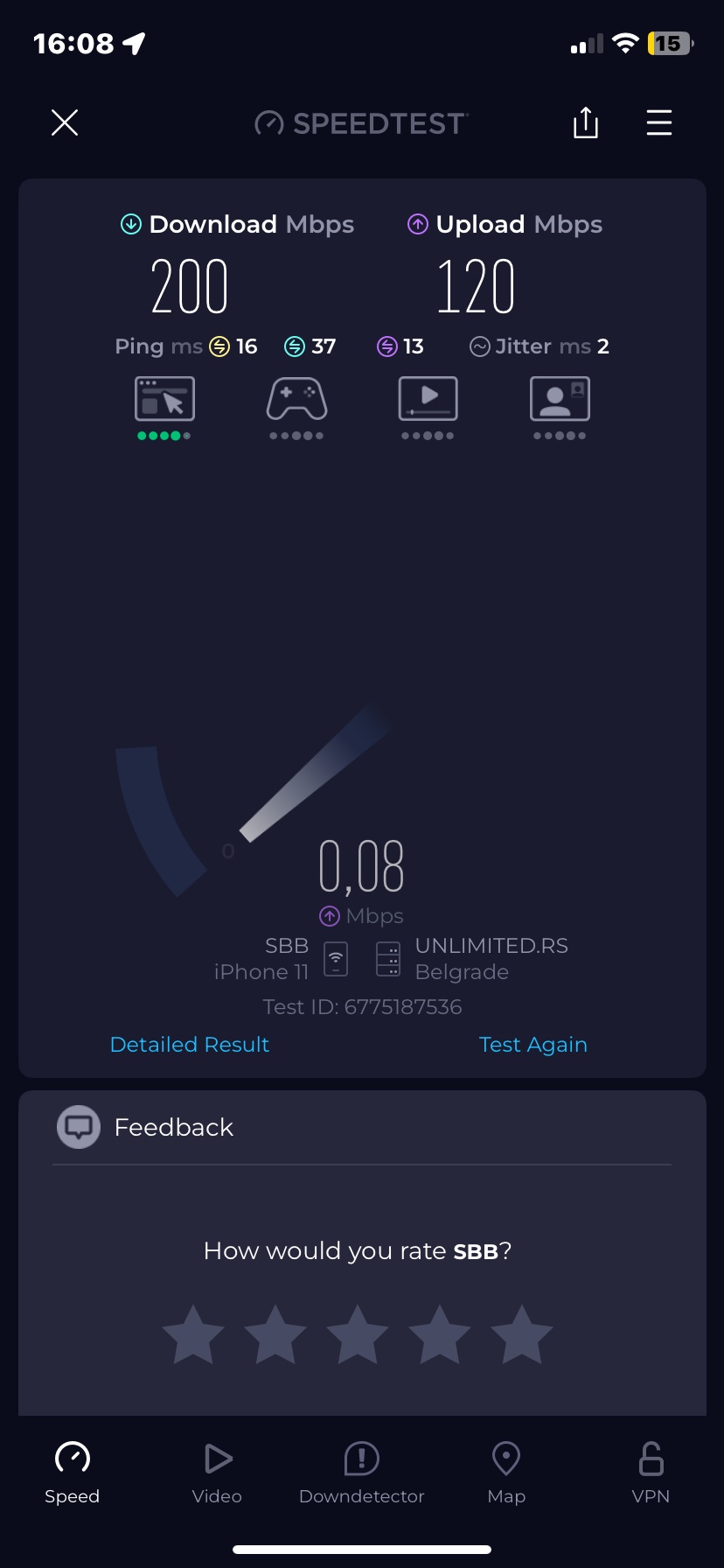The width and height of the screenshot is (724, 1568).
Task: Rate SBB one star
Action: point(193,1334)
